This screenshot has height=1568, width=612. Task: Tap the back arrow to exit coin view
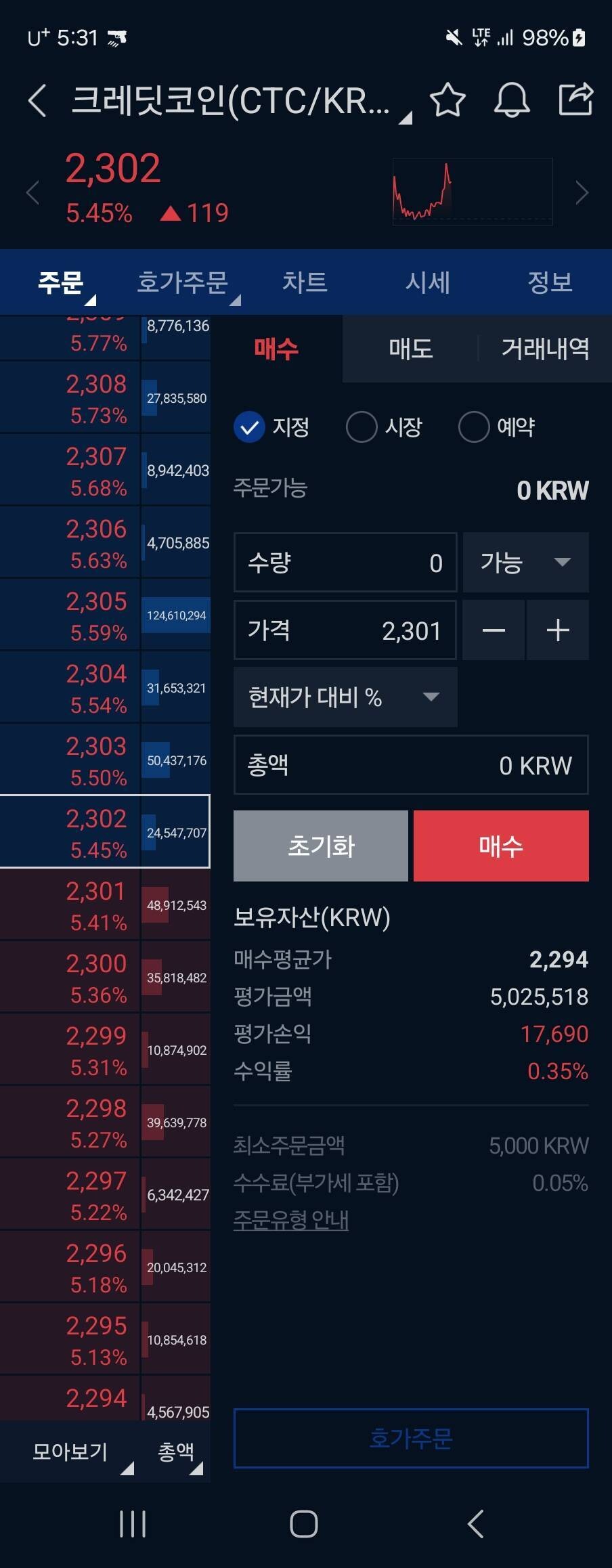[37, 100]
